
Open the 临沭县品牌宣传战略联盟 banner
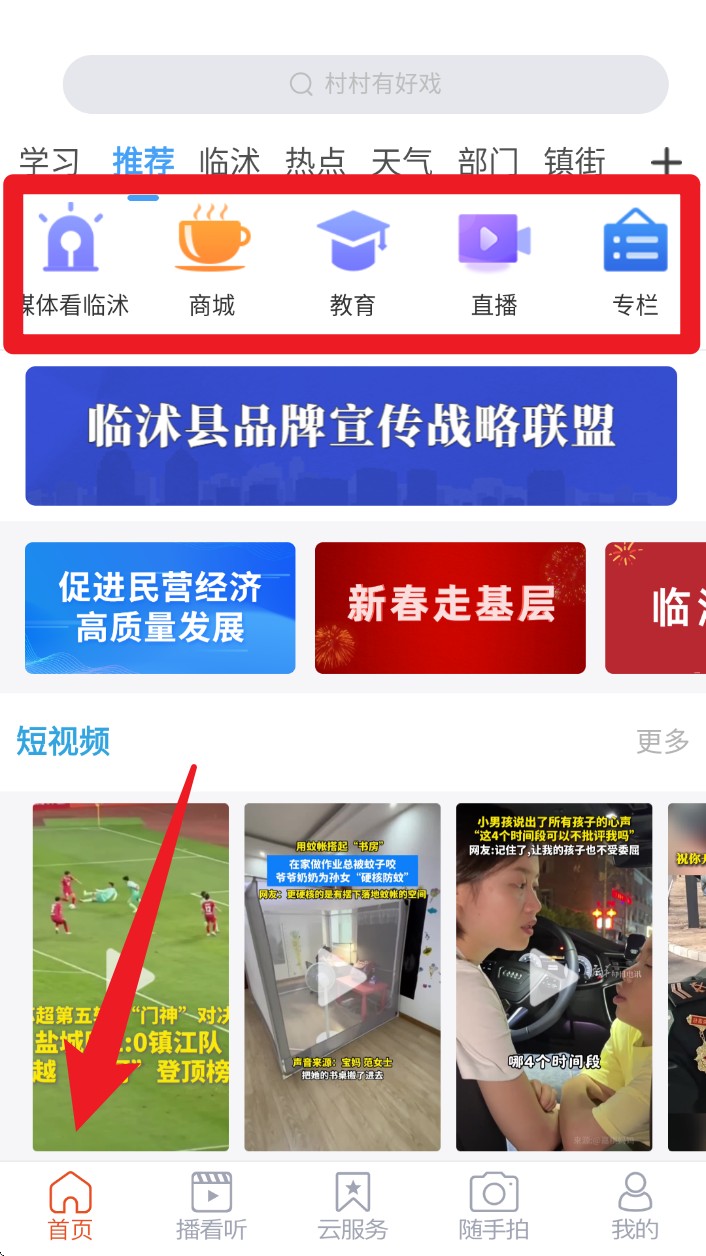(x=351, y=435)
